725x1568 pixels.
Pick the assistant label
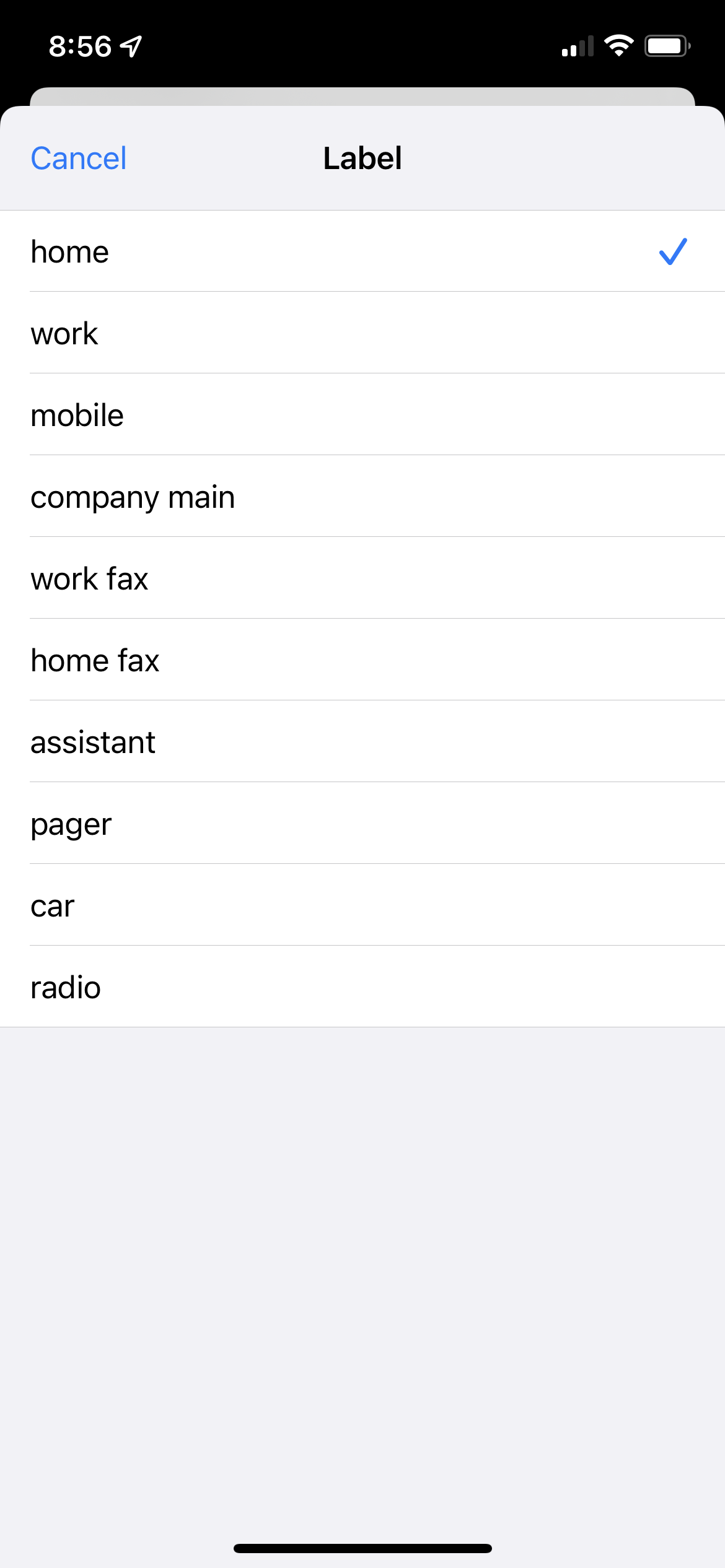[x=93, y=743]
